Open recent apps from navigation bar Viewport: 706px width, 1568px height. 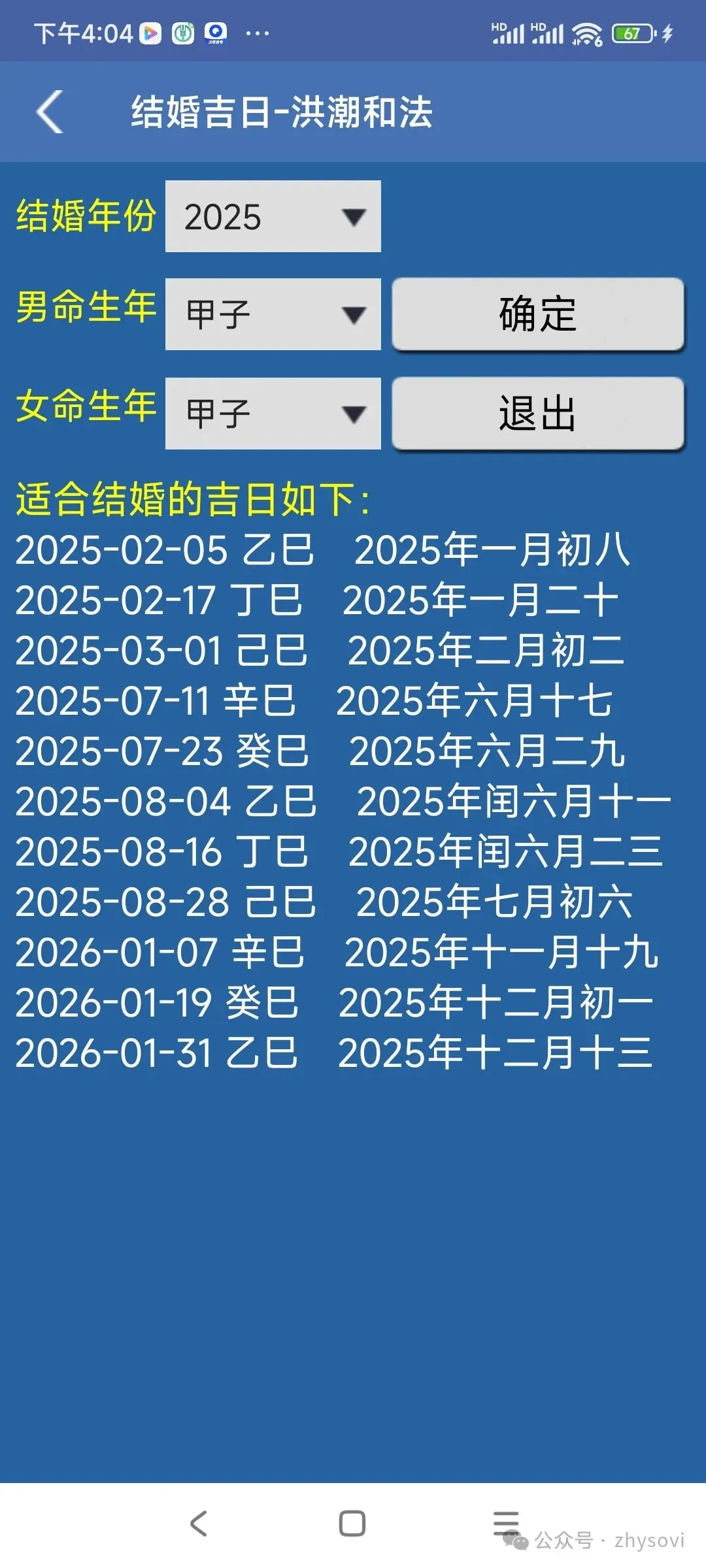507,1524
